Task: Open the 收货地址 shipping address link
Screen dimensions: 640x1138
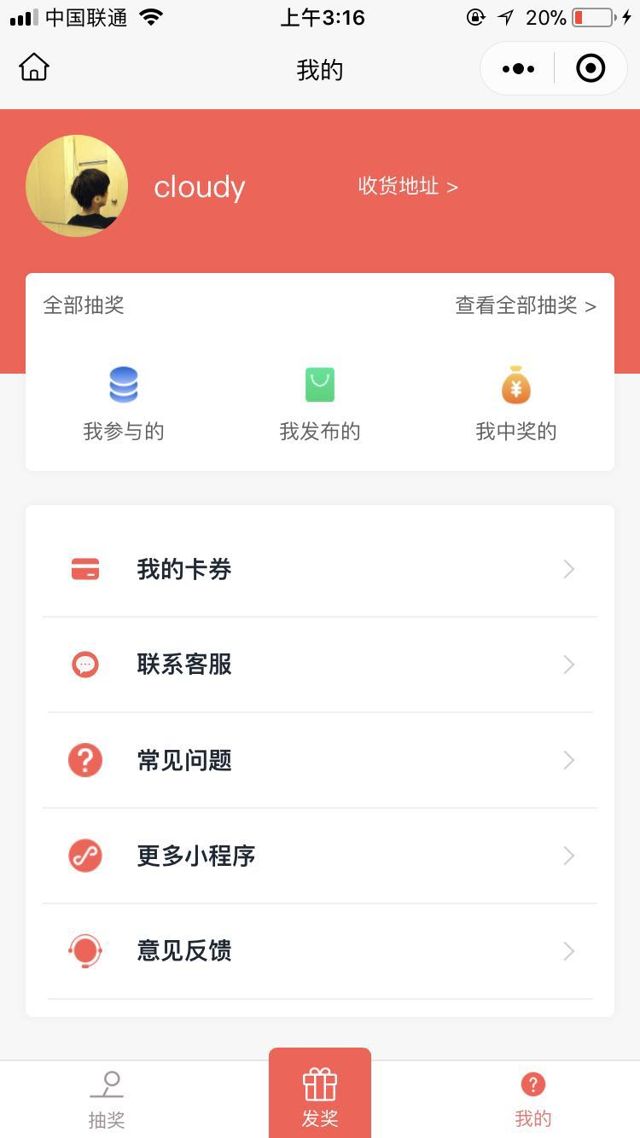Action: click(407, 186)
